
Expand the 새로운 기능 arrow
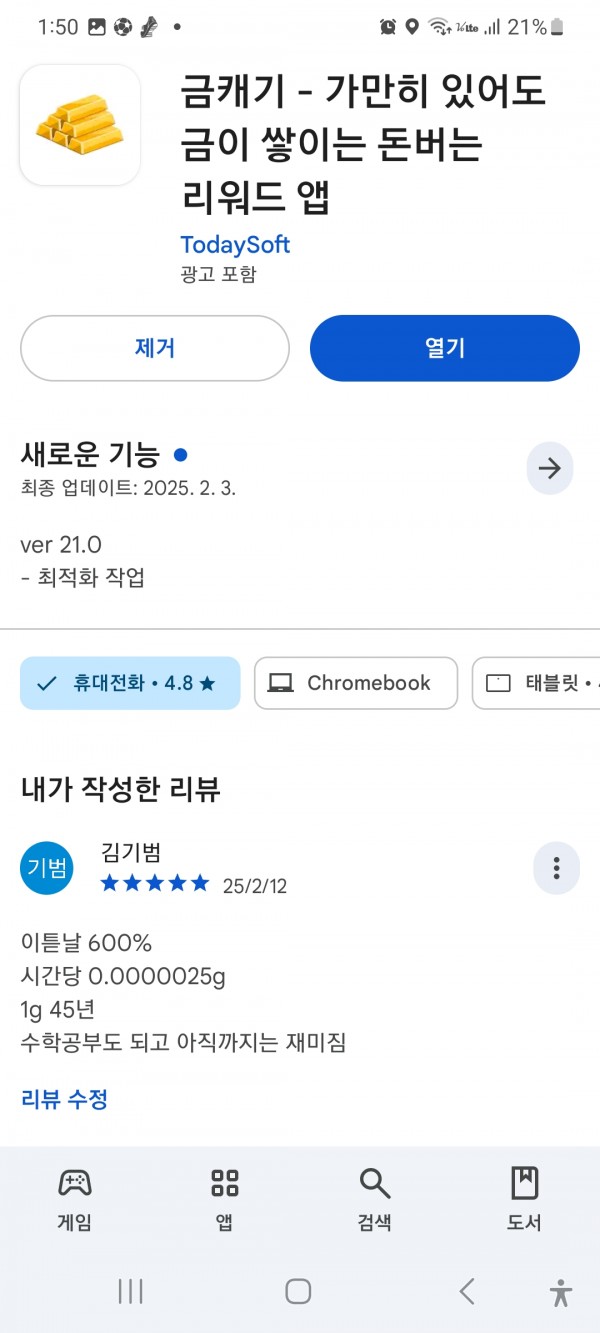[x=550, y=468]
